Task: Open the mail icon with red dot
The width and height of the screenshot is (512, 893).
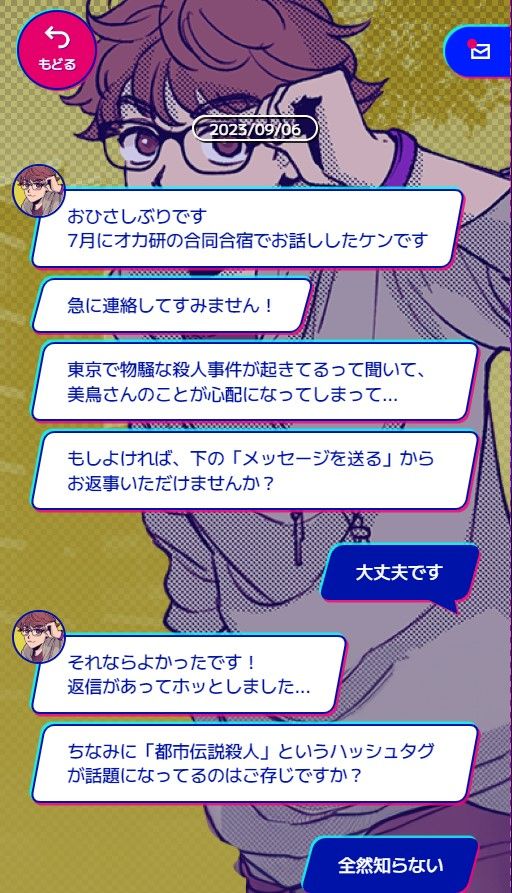Action: pos(478,51)
